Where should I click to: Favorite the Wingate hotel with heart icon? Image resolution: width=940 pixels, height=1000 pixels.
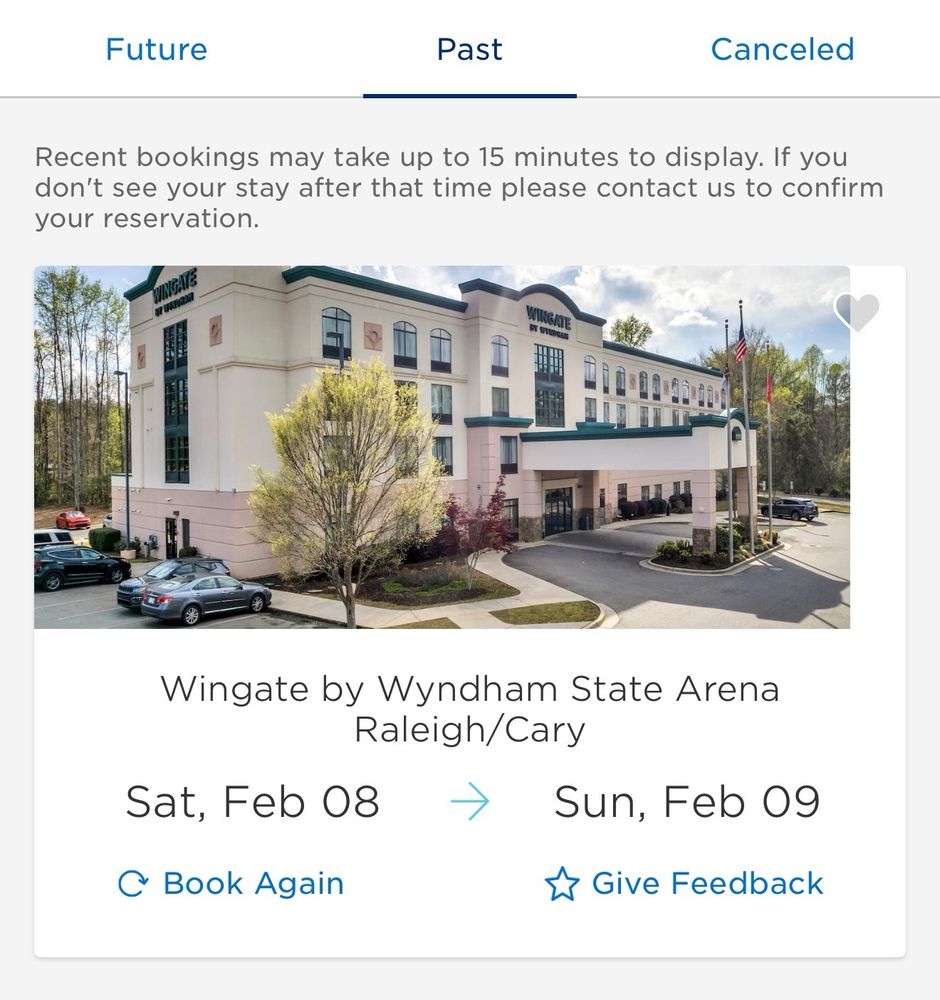coord(857,313)
